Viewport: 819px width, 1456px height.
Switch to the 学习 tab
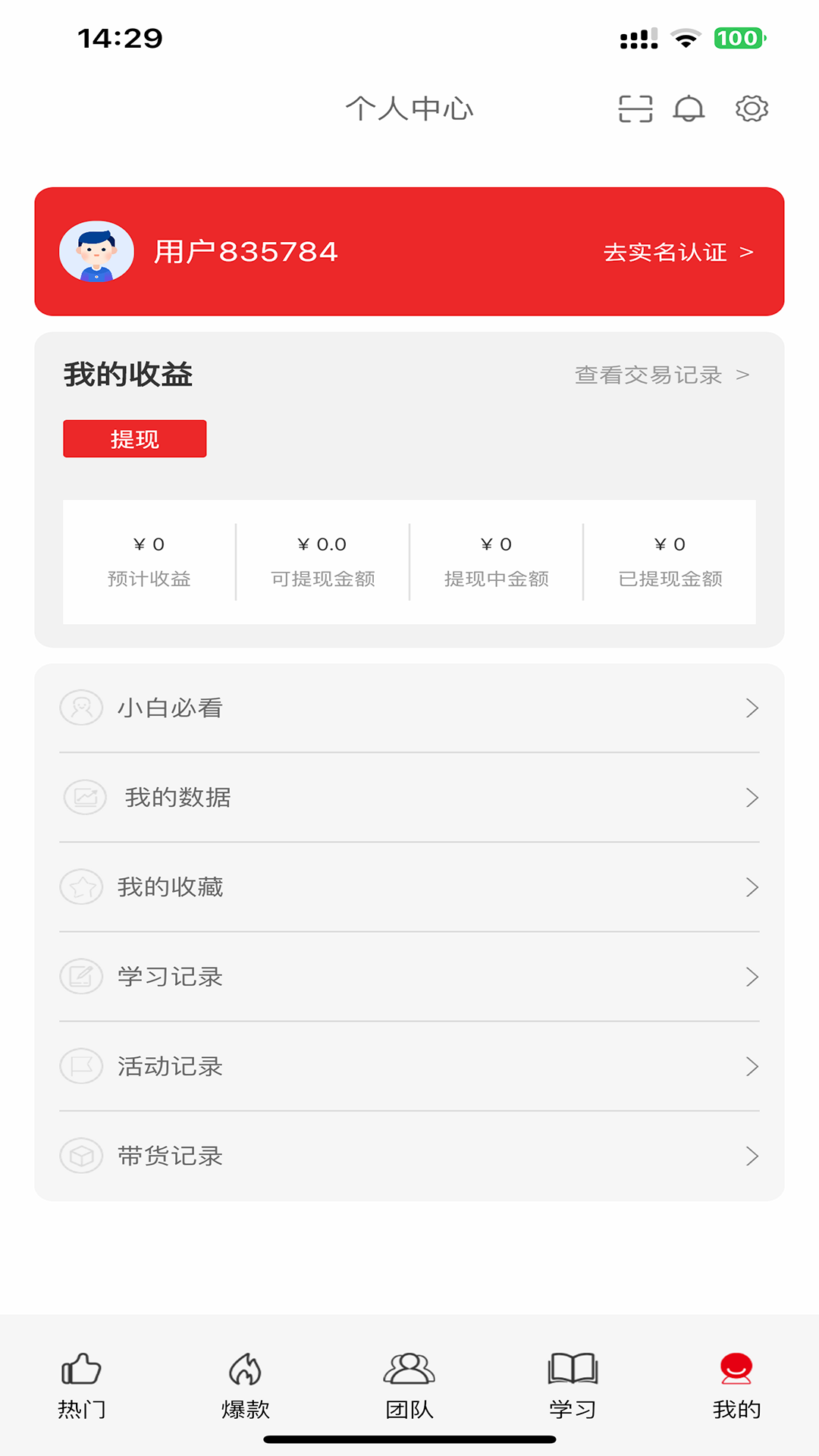click(573, 1386)
